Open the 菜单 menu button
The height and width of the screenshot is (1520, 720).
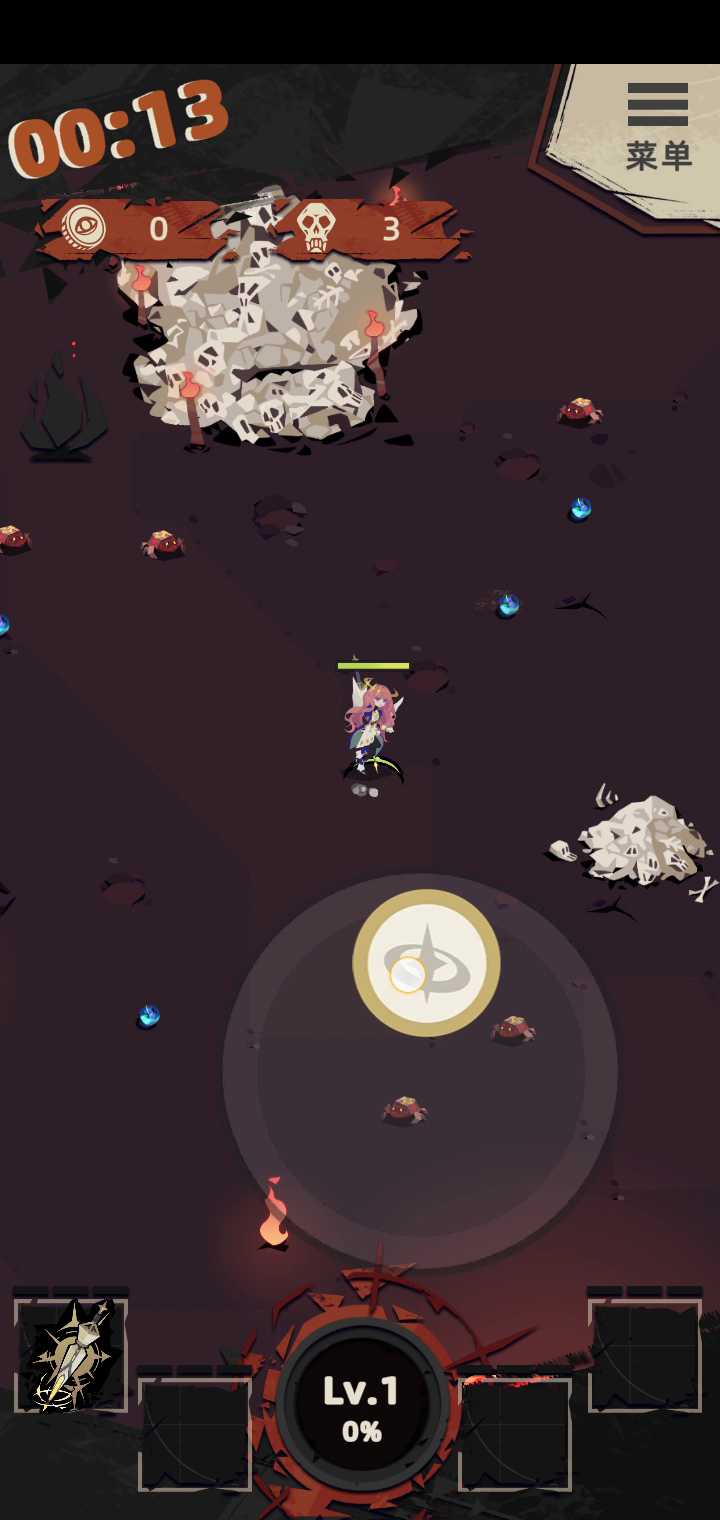point(657,127)
